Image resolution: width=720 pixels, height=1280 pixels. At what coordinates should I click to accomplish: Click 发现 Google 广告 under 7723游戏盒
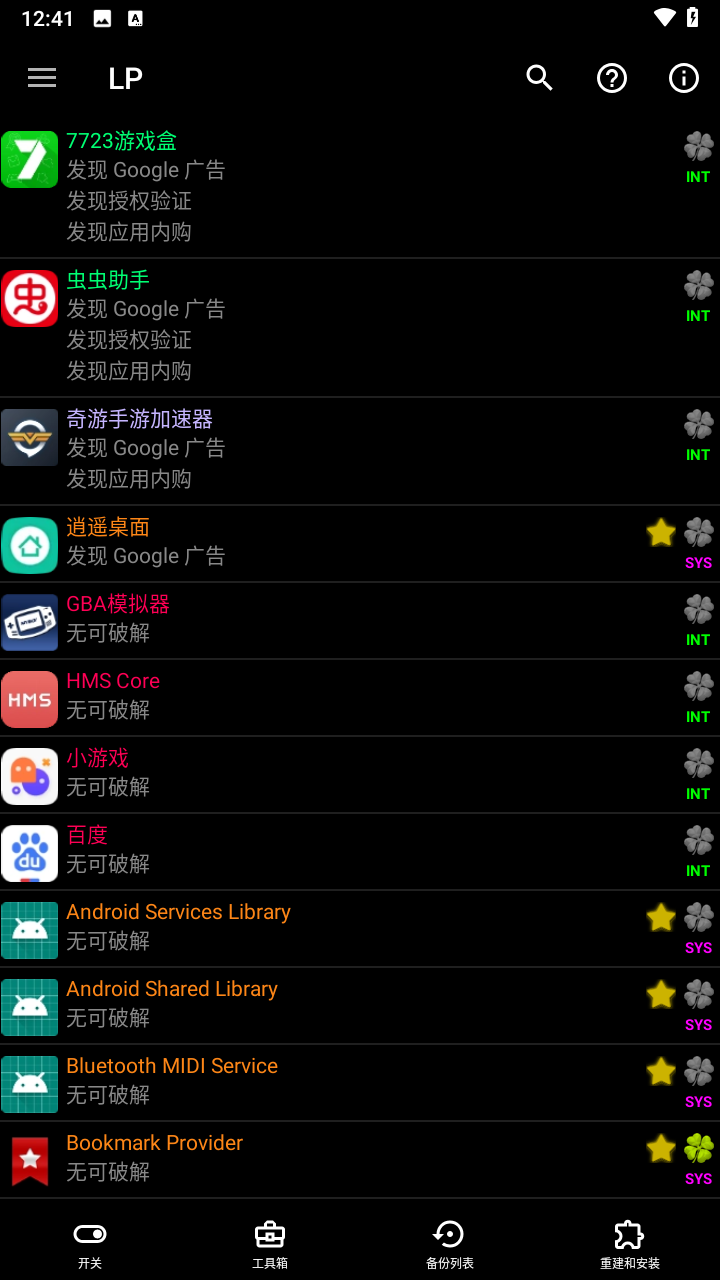[145, 170]
